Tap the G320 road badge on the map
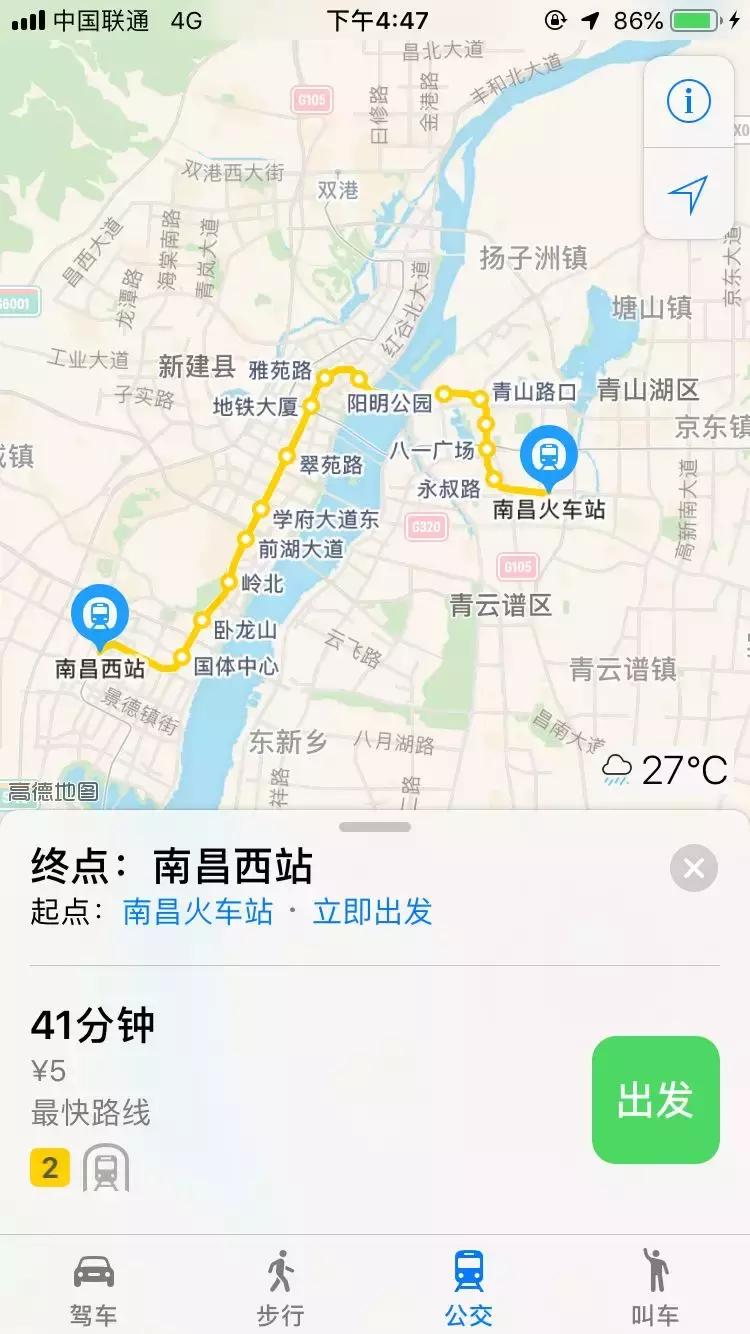750x1334 pixels. click(426, 525)
